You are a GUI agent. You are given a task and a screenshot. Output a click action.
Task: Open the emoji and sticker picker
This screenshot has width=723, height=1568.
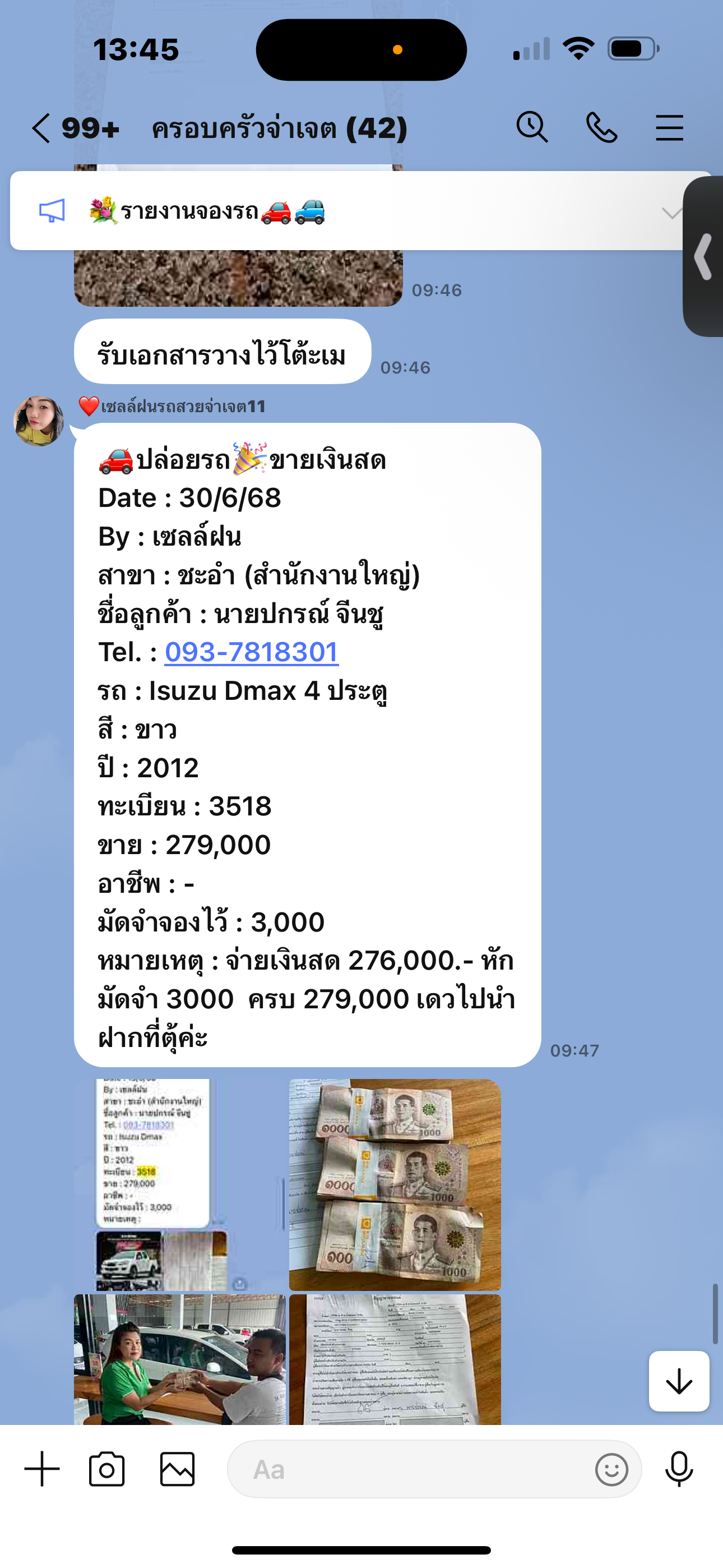click(611, 1469)
